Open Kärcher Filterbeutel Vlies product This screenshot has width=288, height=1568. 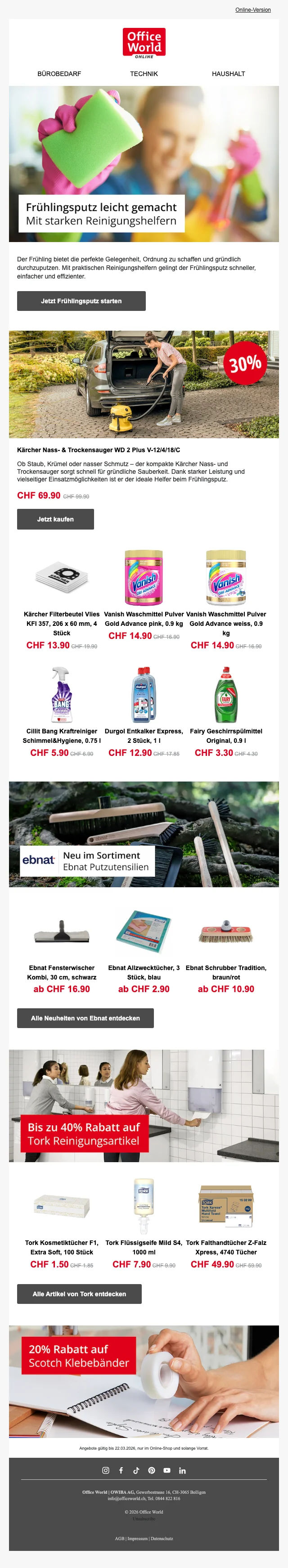[62, 623]
